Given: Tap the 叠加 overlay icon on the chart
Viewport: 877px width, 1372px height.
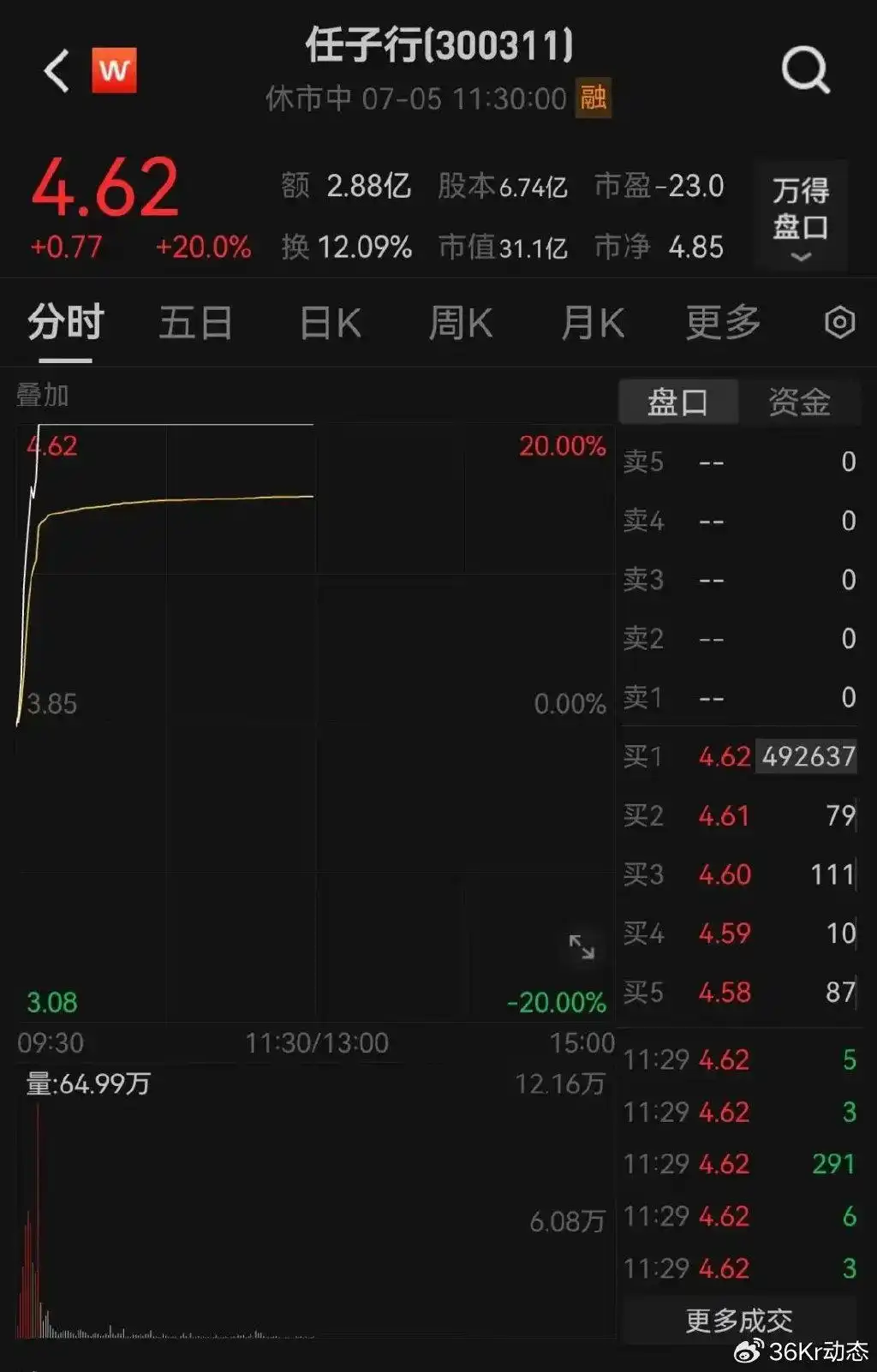Looking at the screenshot, I should pos(39,396).
